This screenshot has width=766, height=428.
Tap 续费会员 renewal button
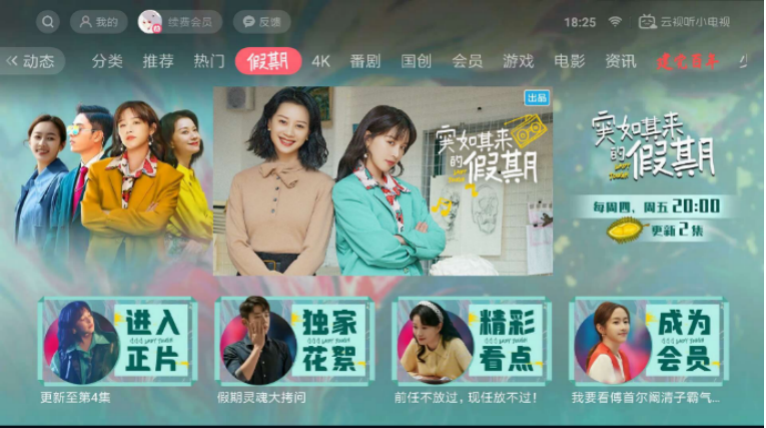coord(179,22)
